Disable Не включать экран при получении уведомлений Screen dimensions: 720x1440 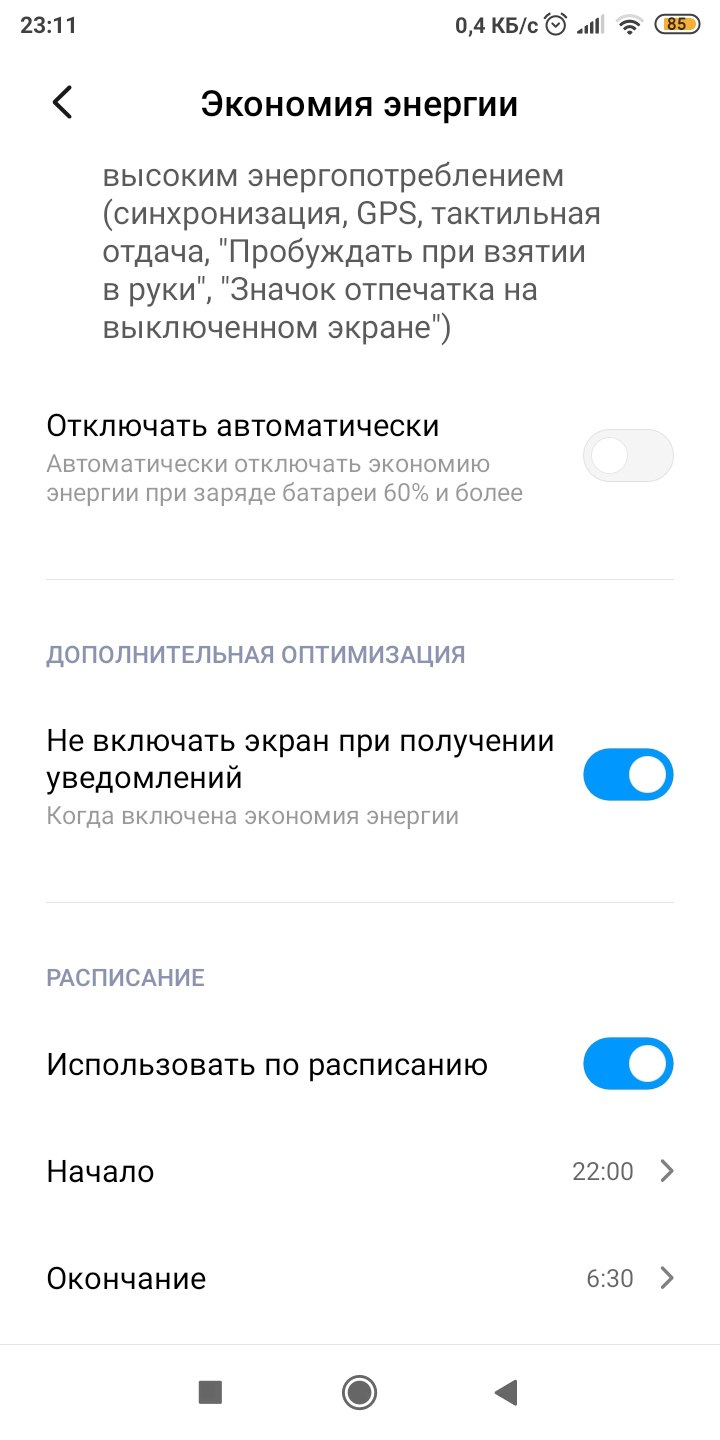pyautogui.click(x=628, y=775)
